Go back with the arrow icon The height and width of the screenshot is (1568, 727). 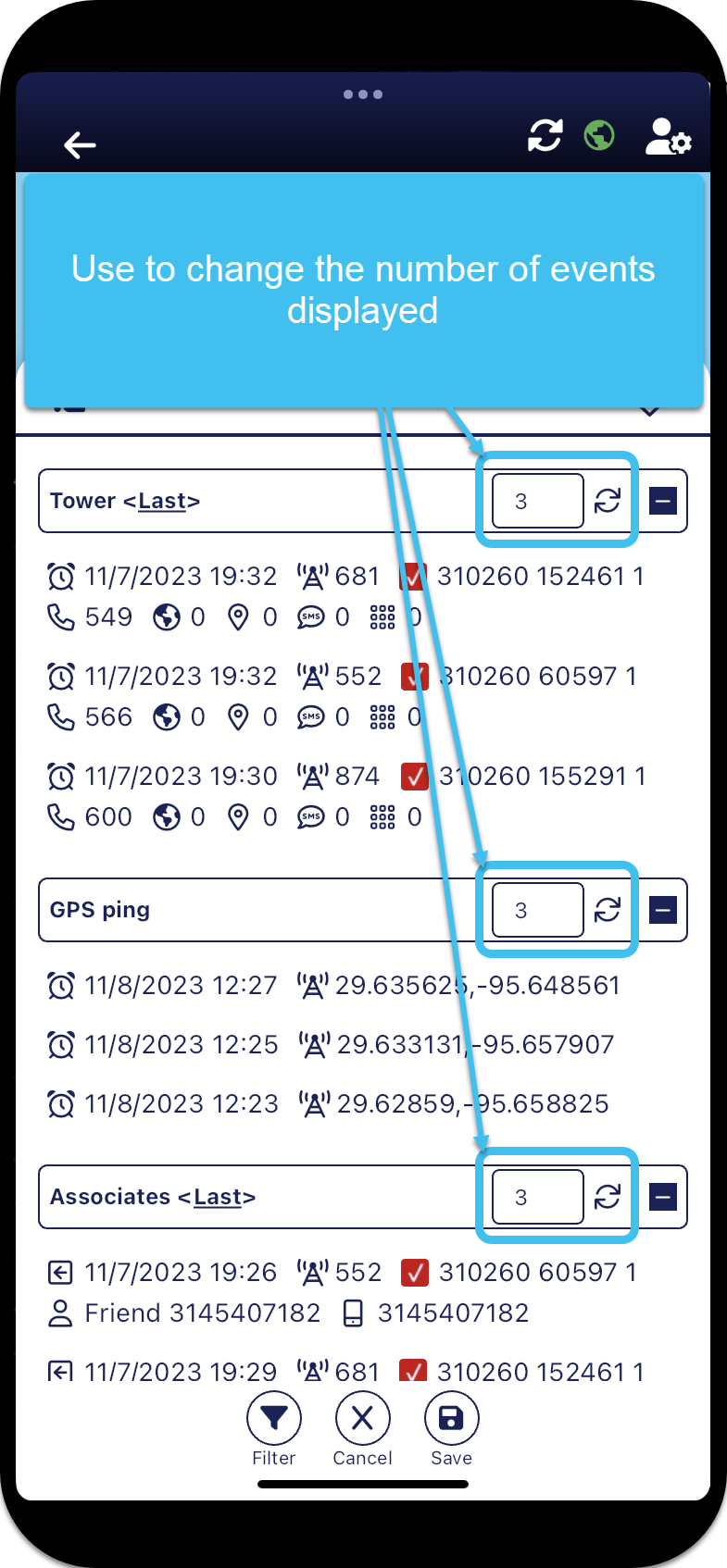(x=80, y=145)
